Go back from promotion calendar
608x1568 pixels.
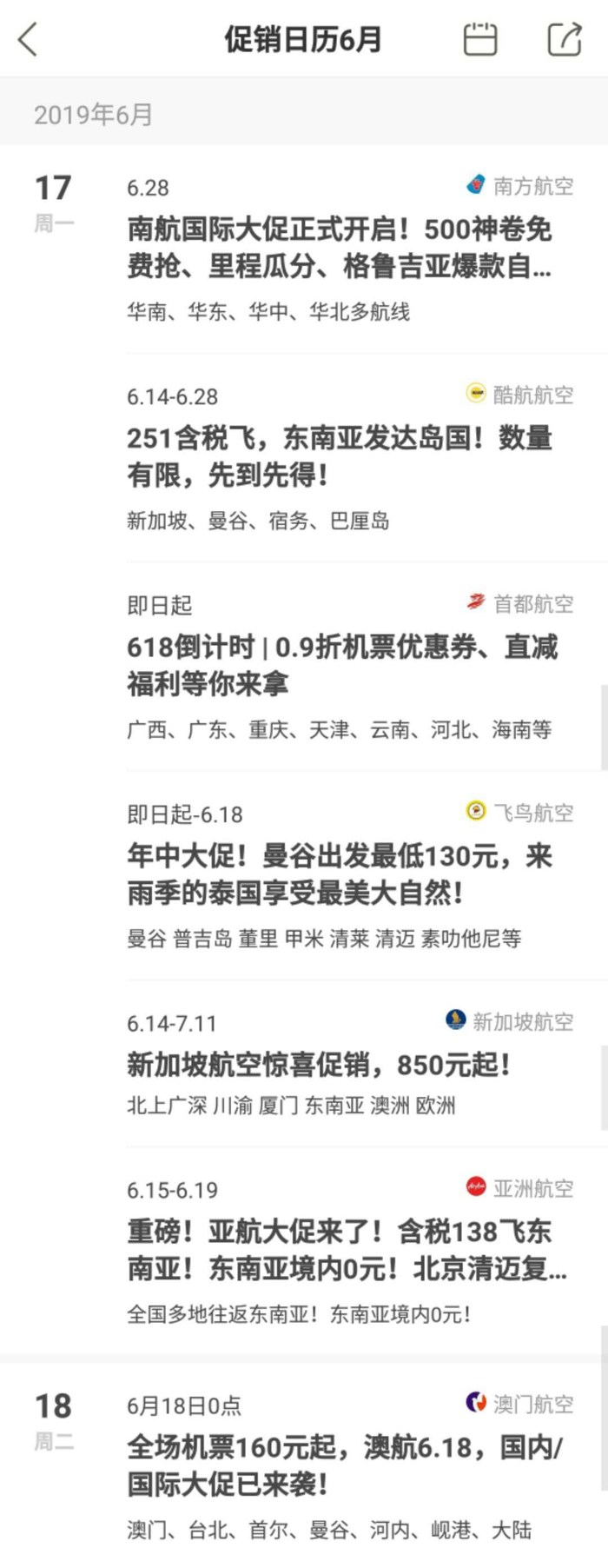[x=28, y=39]
